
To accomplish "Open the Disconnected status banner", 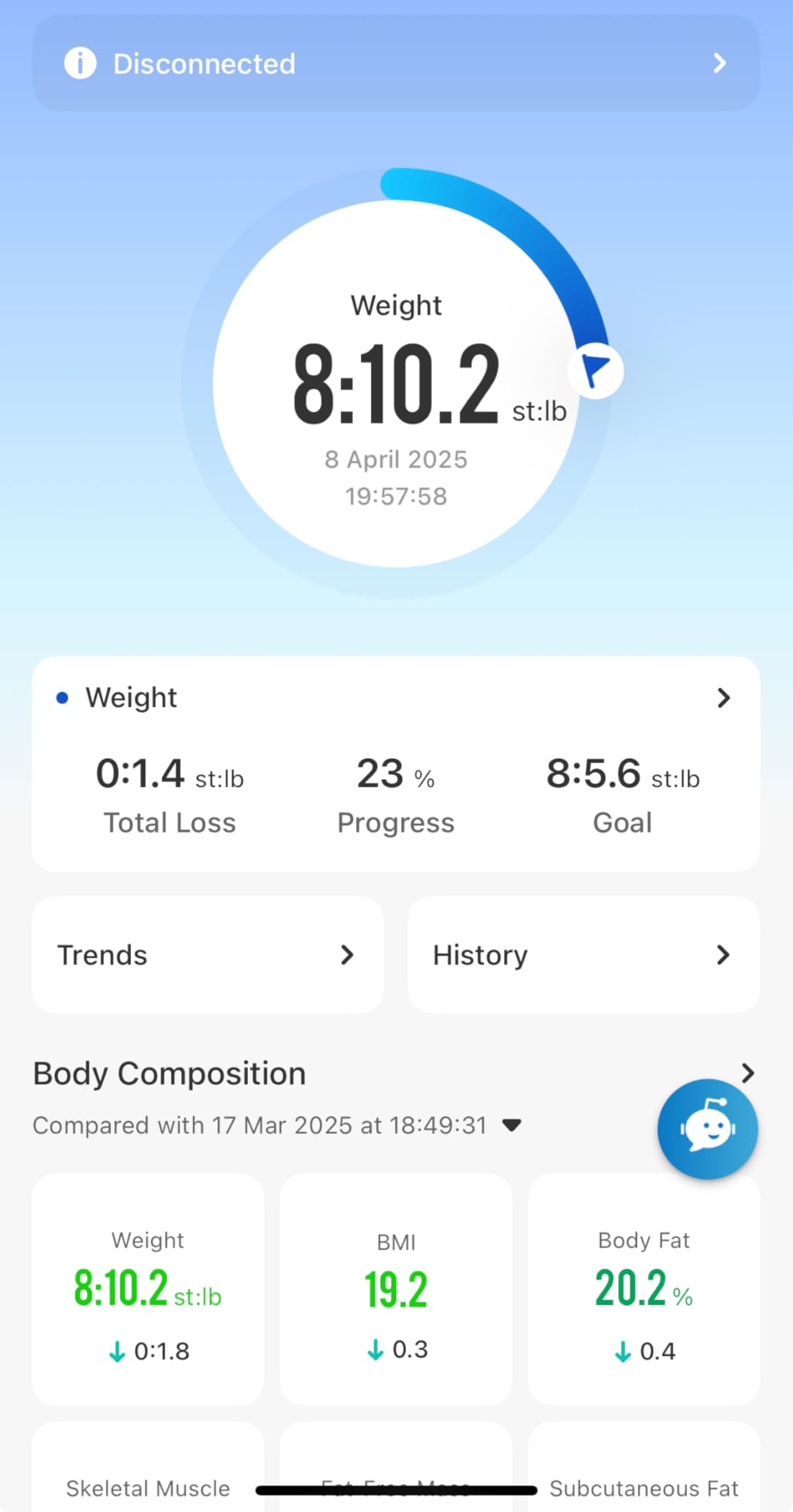I will click(x=396, y=63).
